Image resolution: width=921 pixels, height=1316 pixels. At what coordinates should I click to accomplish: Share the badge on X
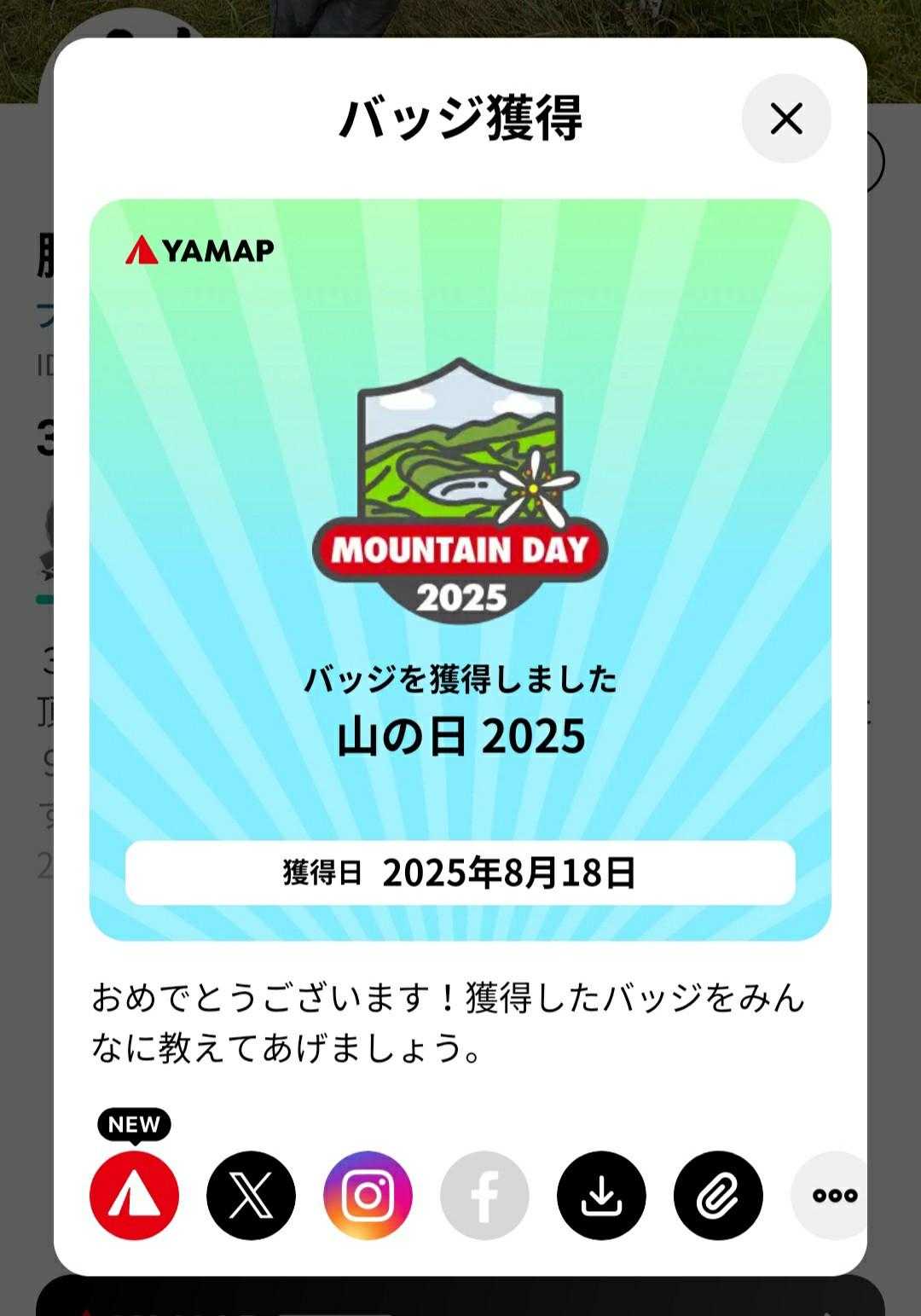click(251, 1195)
